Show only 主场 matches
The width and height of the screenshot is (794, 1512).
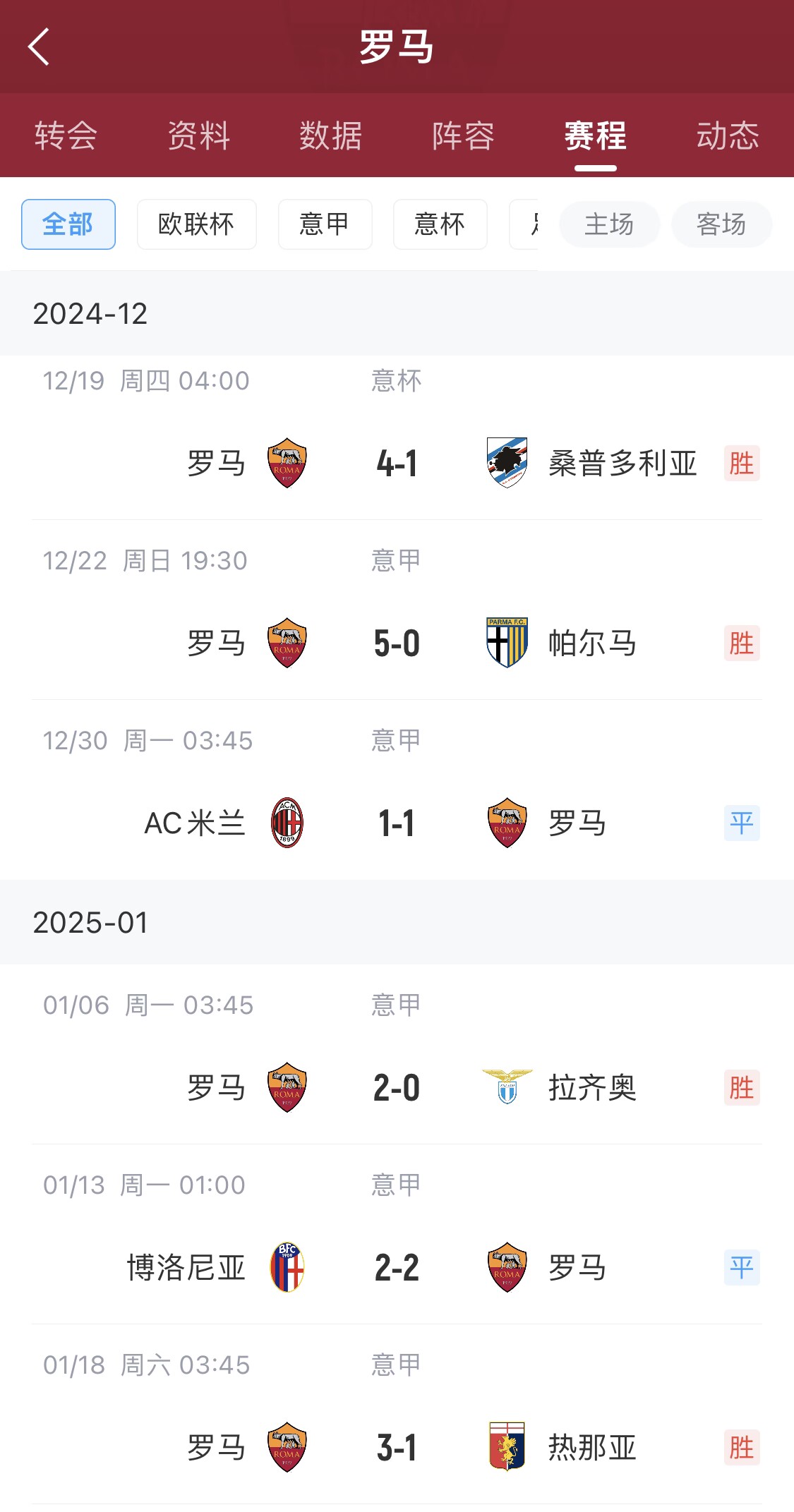tap(609, 224)
